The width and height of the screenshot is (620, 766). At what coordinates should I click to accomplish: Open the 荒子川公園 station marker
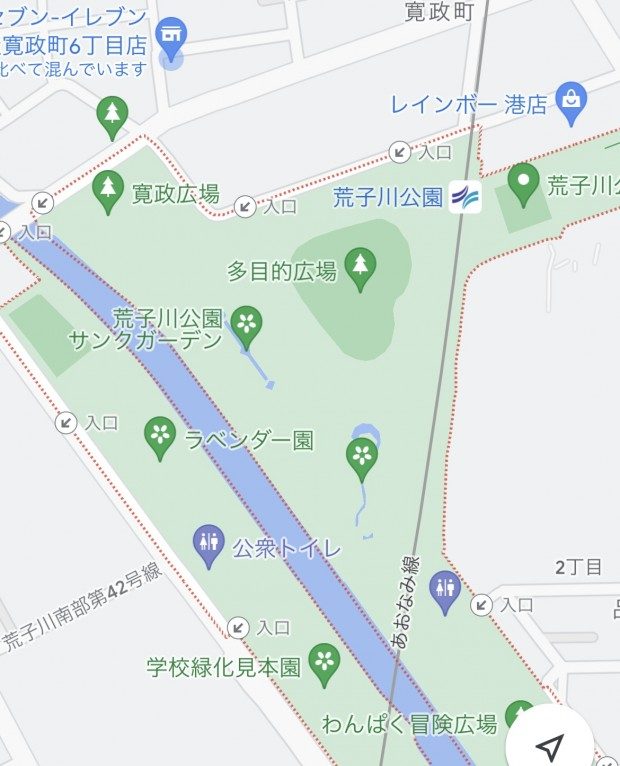(x=464, y=196)
